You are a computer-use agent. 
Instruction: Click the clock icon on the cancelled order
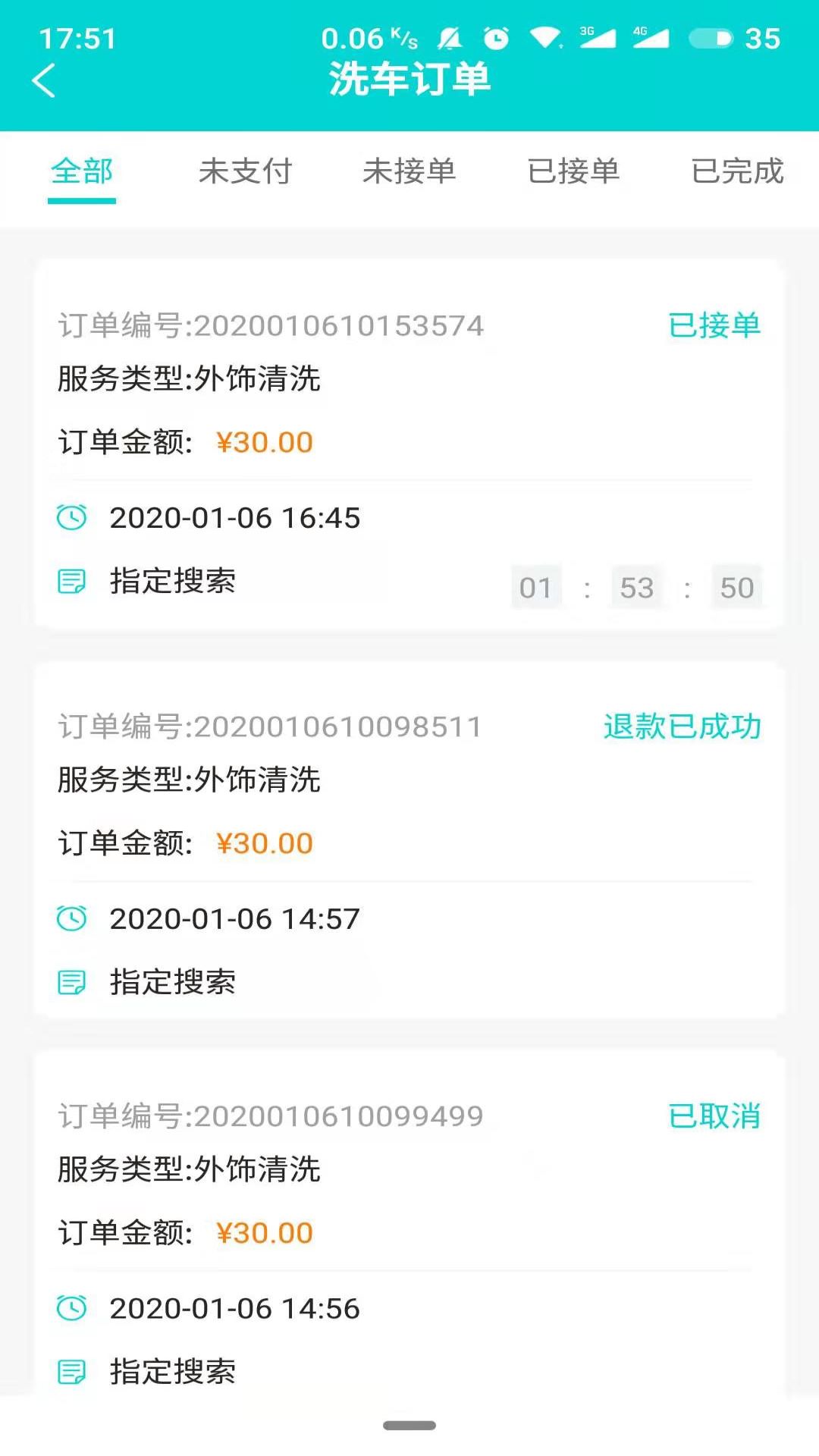71,1307
